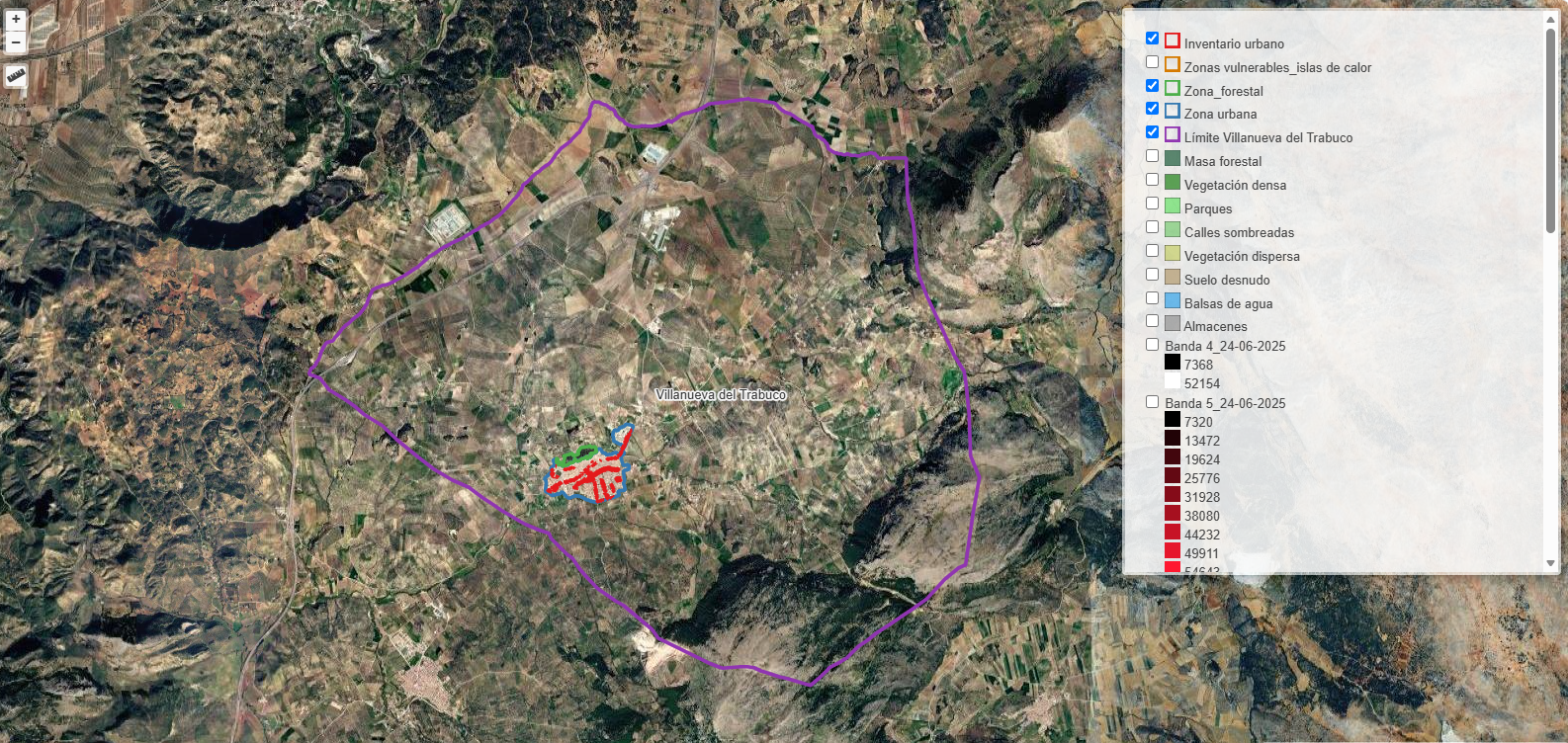Uncheck Límite Villanueva del Trabuco layer
This screenshot has height=743, width=1568.
(1152, 132)
